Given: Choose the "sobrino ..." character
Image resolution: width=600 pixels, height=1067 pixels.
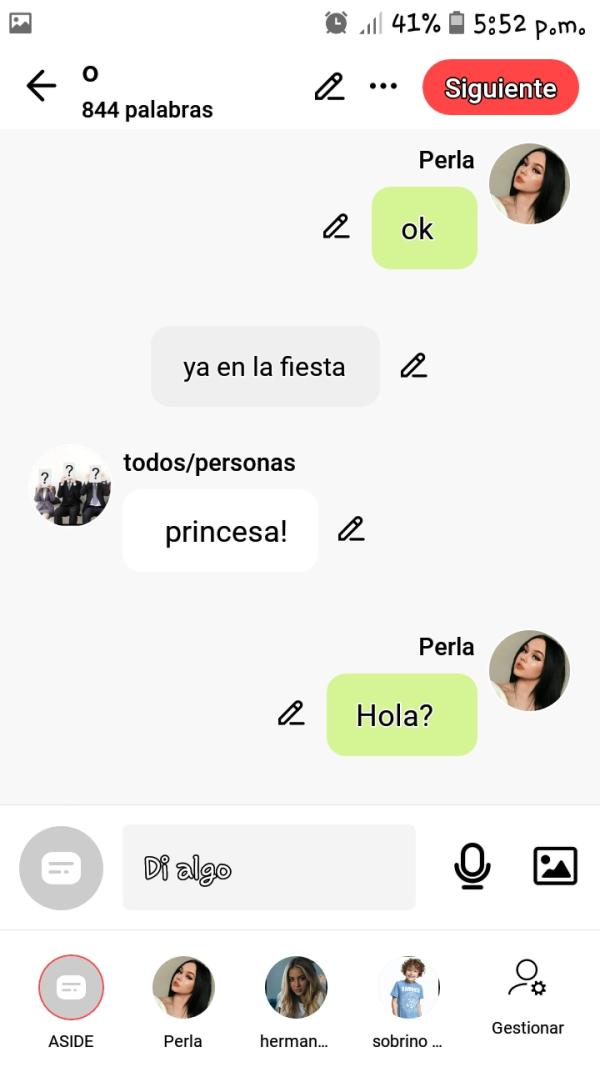Looking at the screenshot, I should [x=408, y=988].
